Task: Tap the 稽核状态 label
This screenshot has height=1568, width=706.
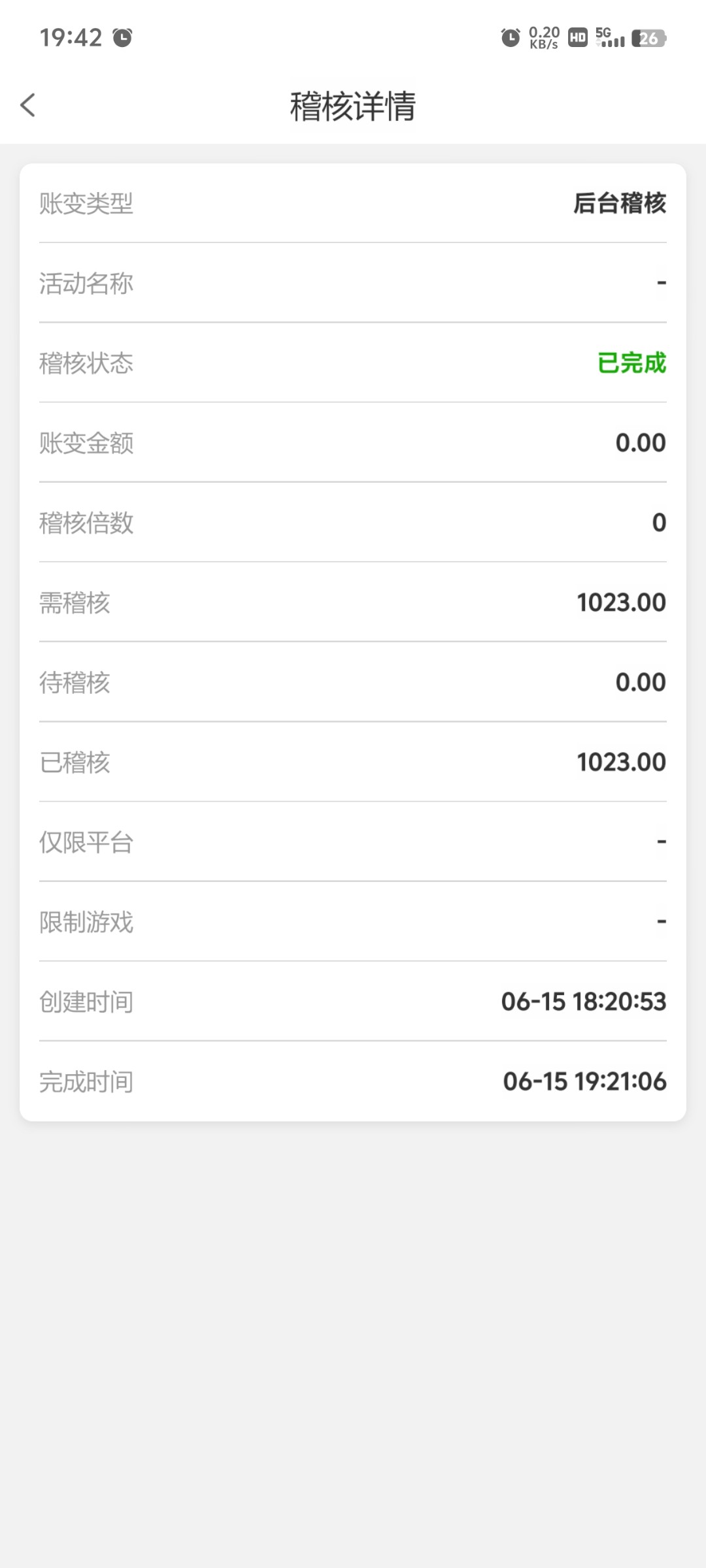Action: [86, 364]
